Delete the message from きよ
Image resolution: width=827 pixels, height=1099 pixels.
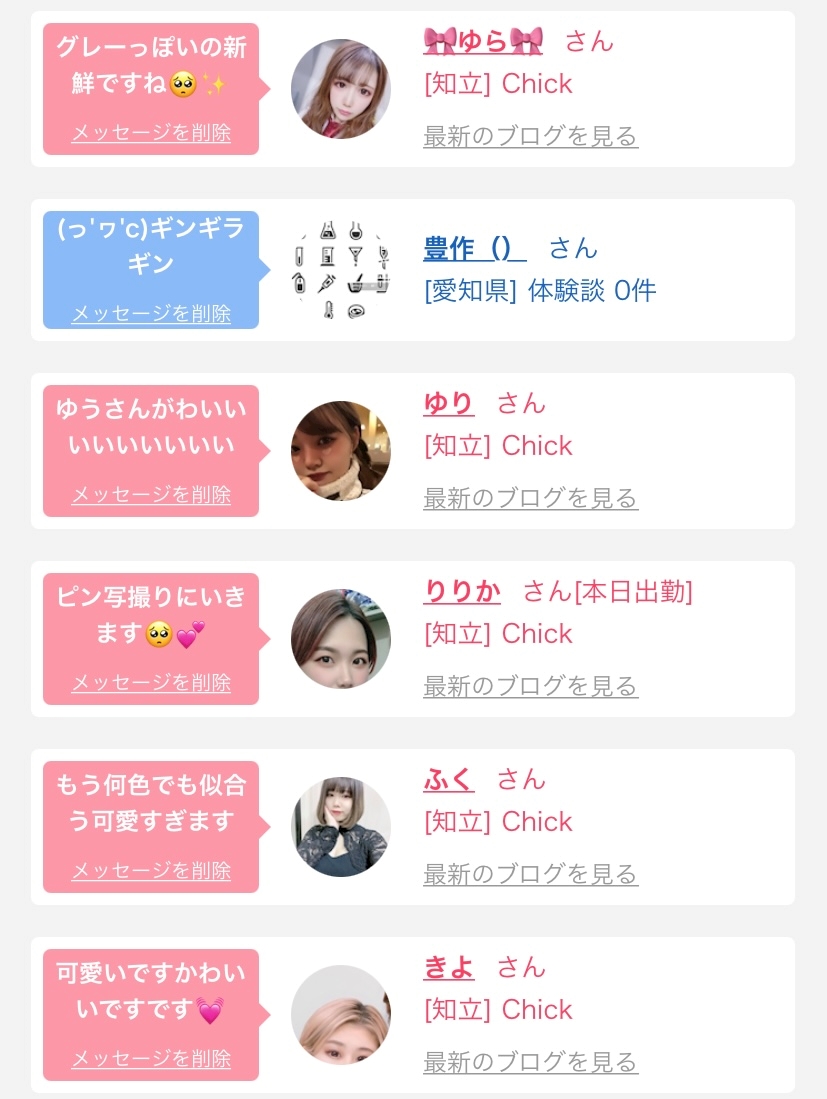(x=151, y=1058)
